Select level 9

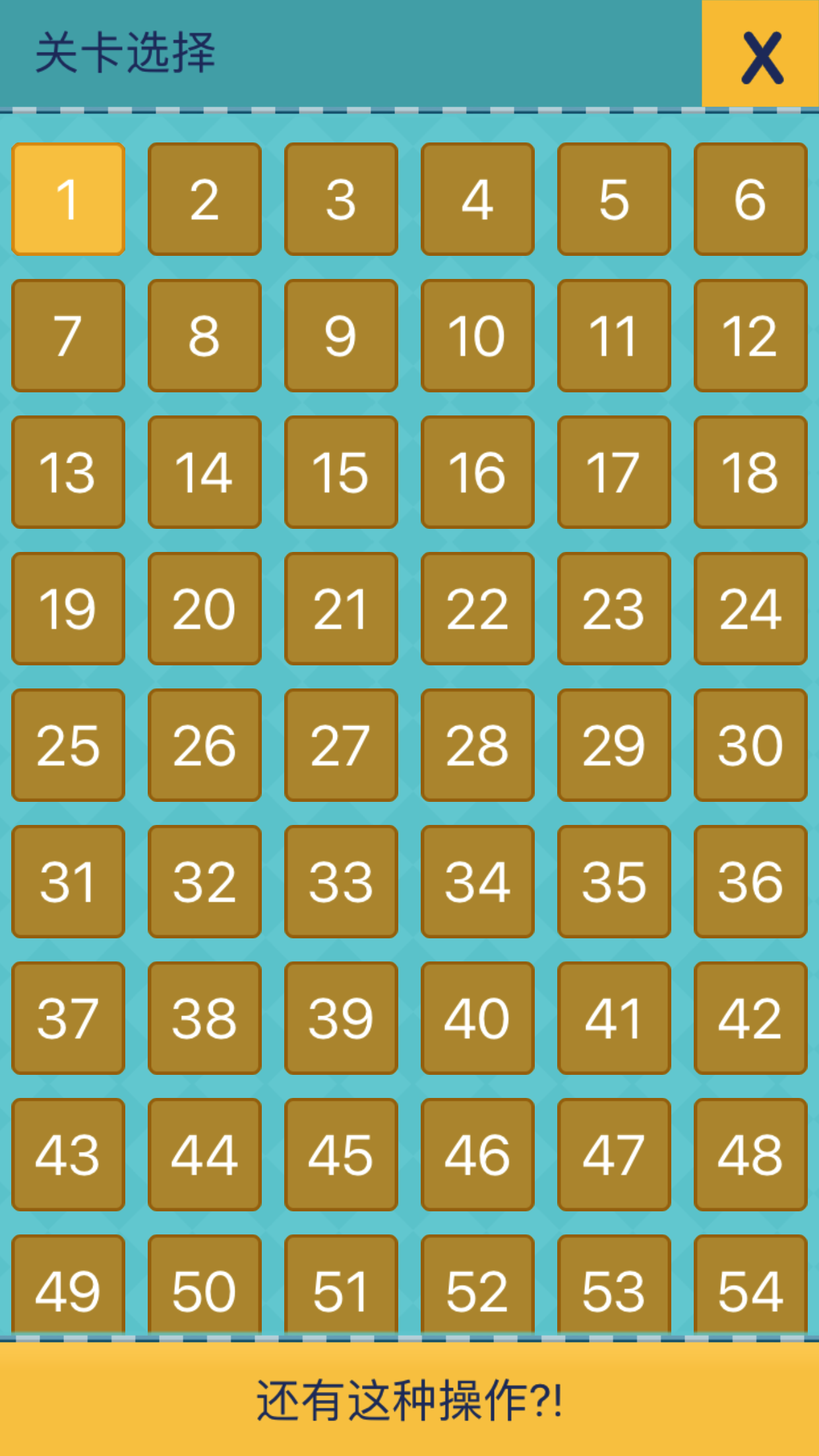coord(341,336)
